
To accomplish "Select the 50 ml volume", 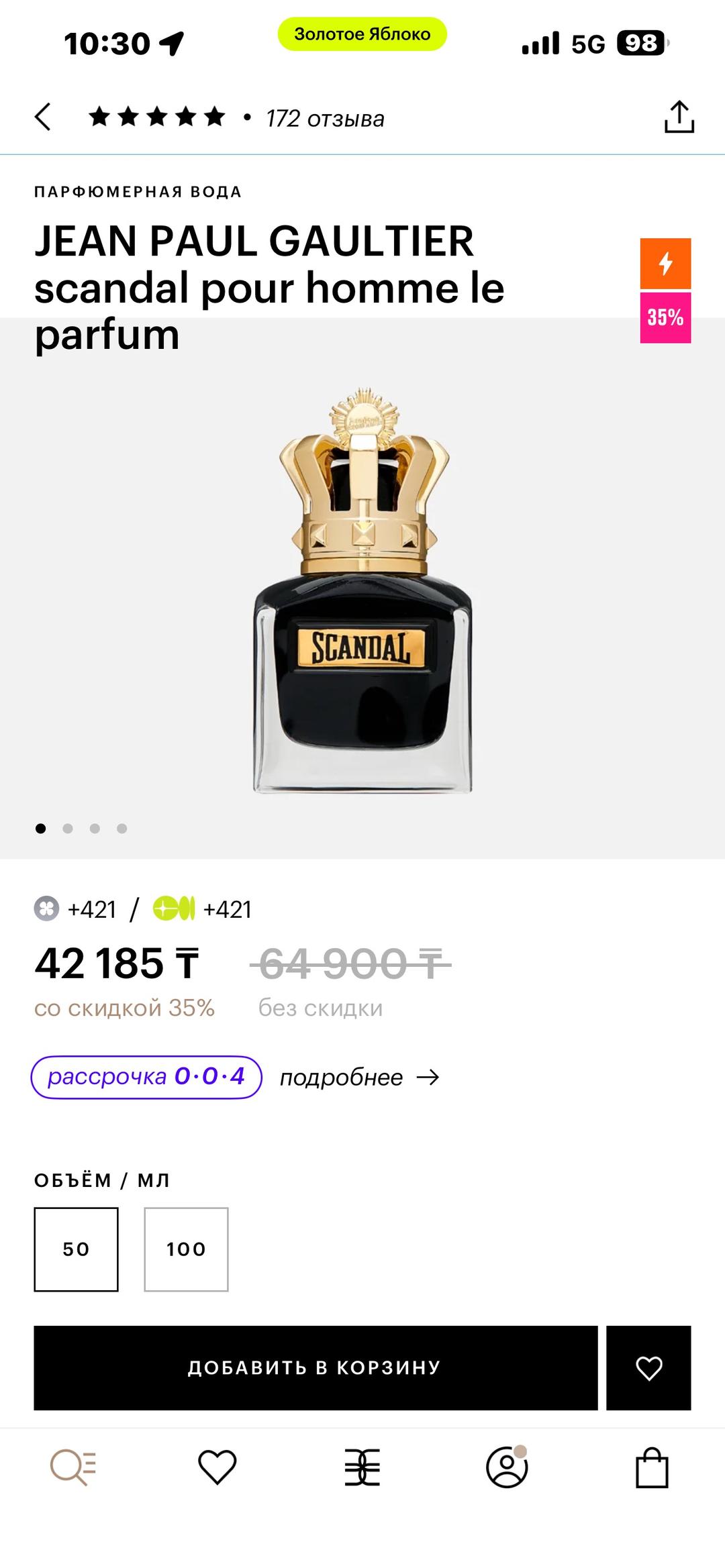I will point(76,1249).
